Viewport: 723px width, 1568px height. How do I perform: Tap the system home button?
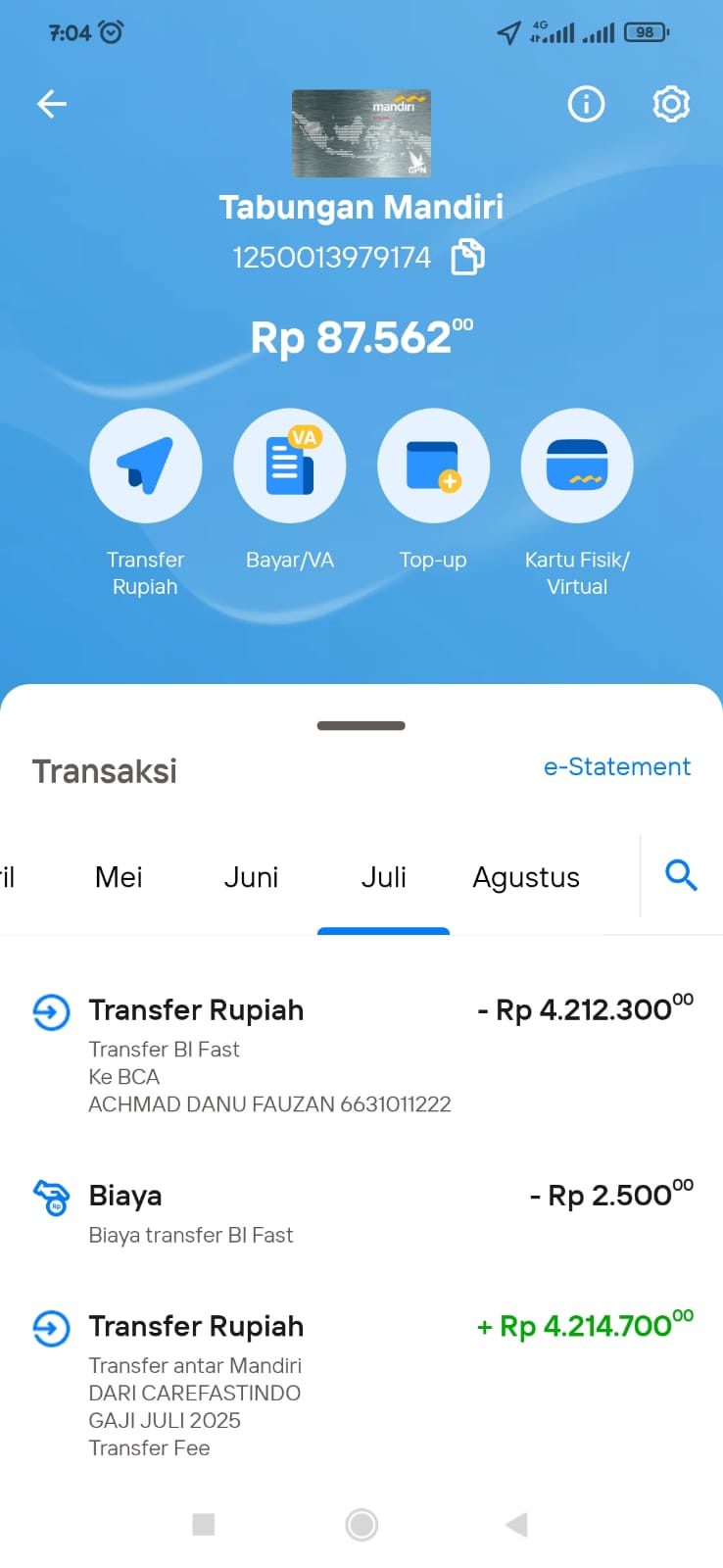click(361, 1525)
